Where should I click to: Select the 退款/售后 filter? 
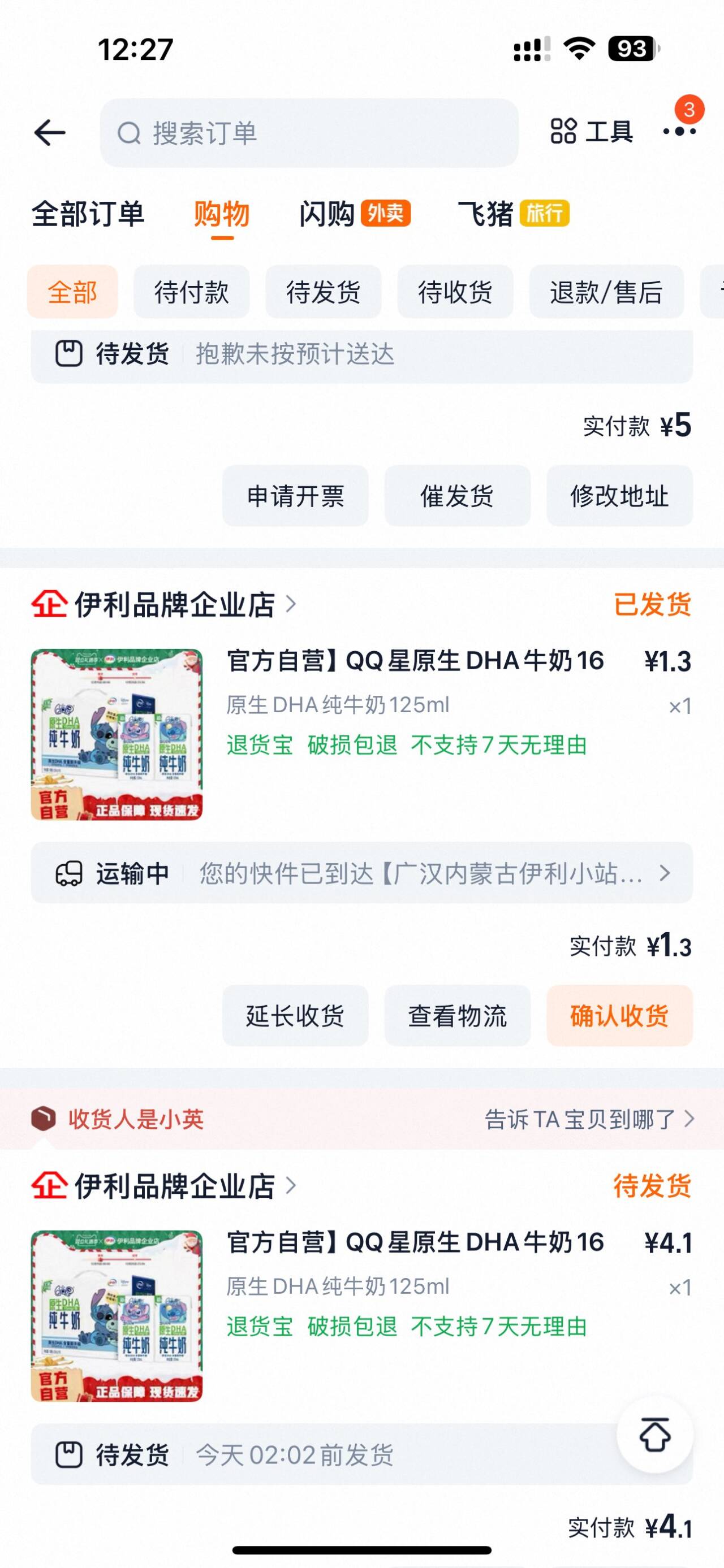coord(606,292)
